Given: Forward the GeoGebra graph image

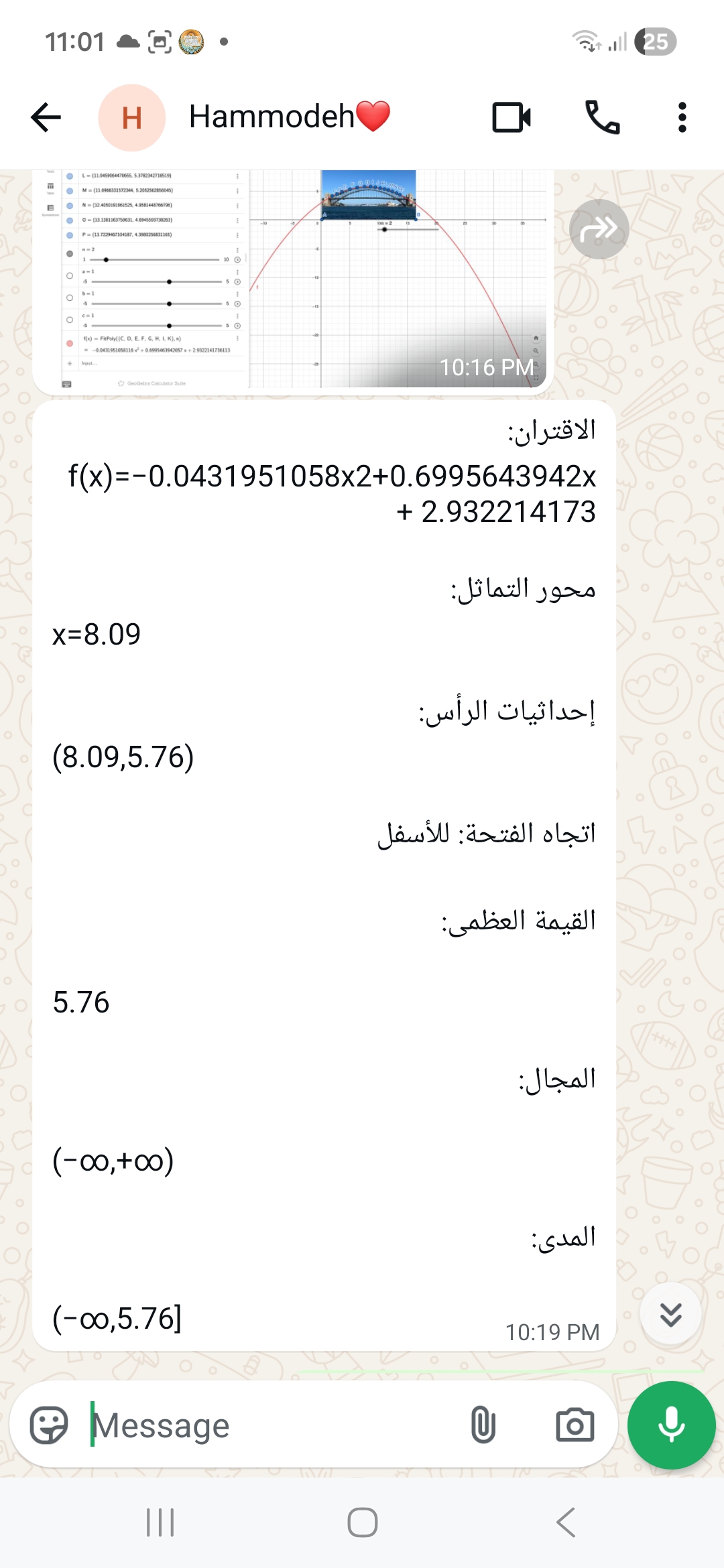Looking at the screenshot, I should coord(599,229).
